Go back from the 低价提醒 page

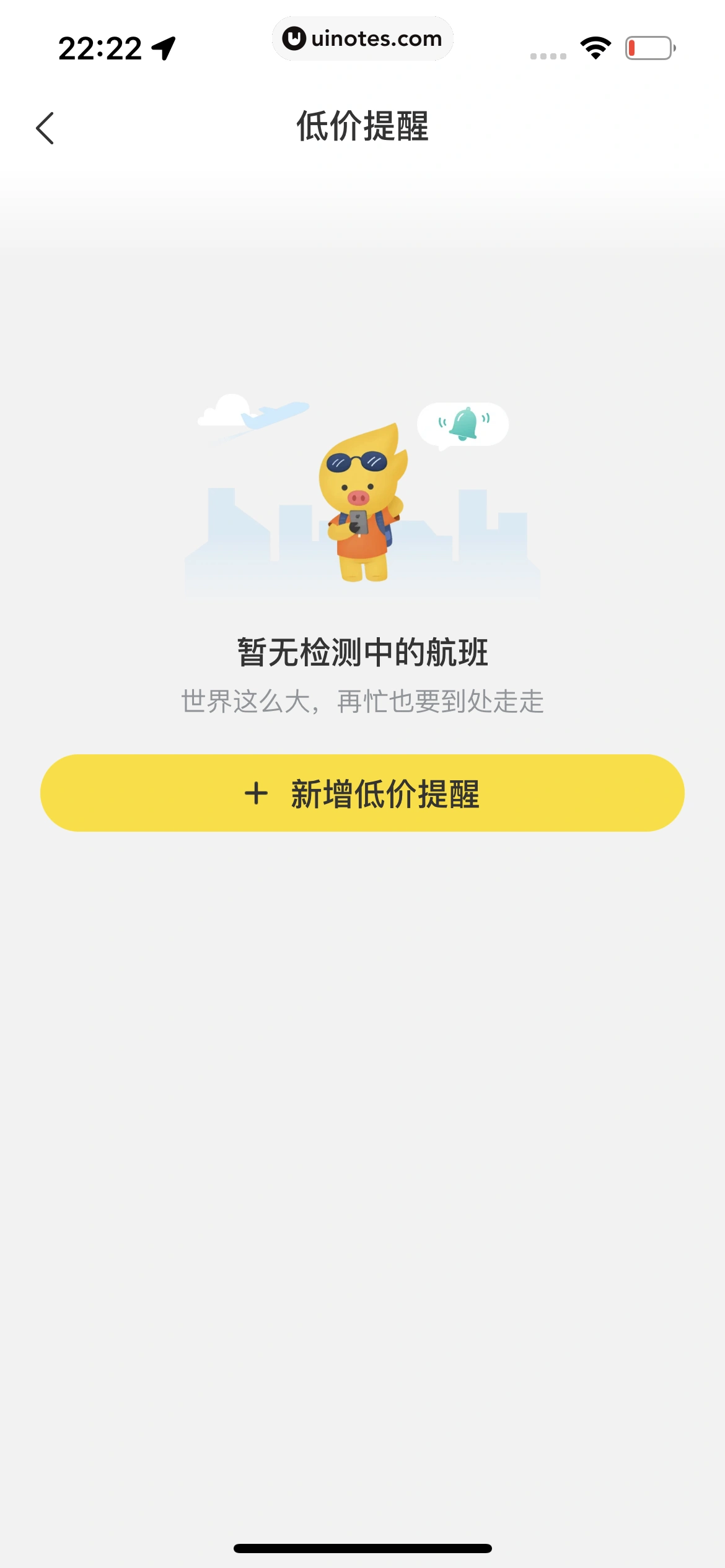45,128
